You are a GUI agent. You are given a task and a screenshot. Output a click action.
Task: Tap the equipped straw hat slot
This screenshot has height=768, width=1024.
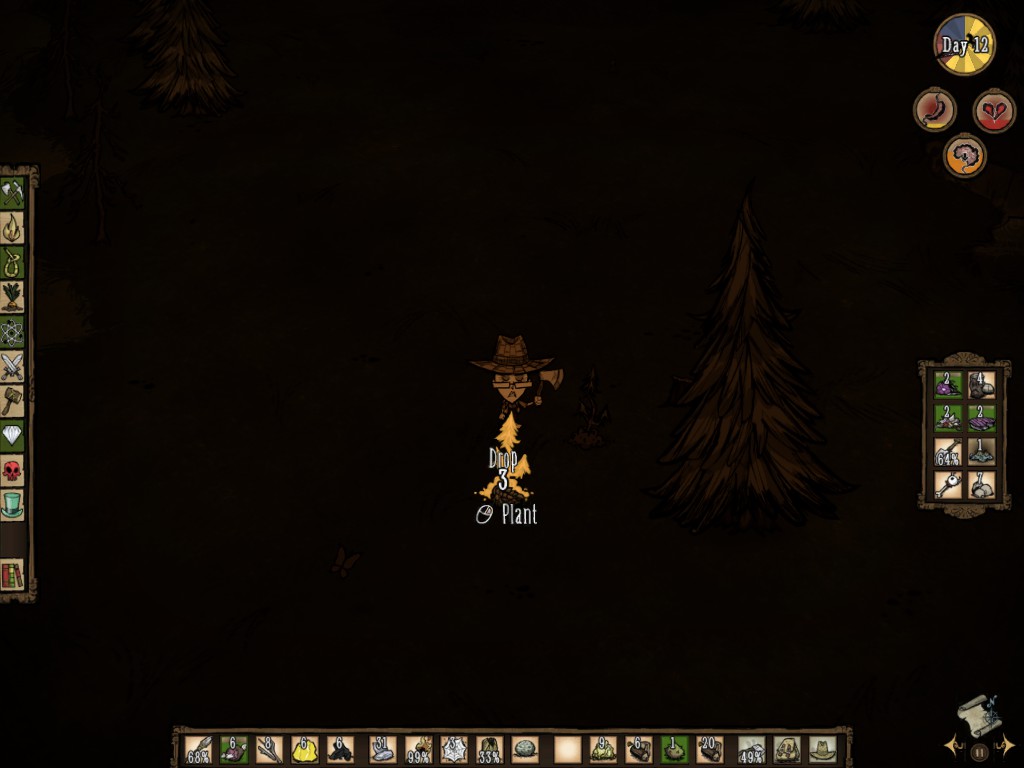(823, 749)
